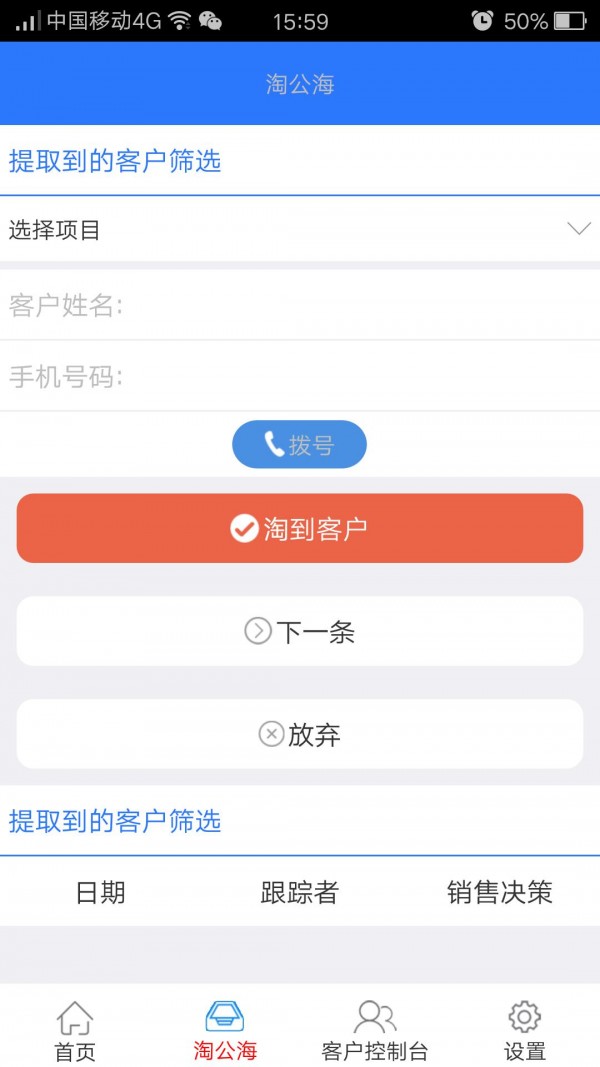Tap the 拨号 call button
The height and width of the screenshot is (1067, 600).
click(299, 445)
